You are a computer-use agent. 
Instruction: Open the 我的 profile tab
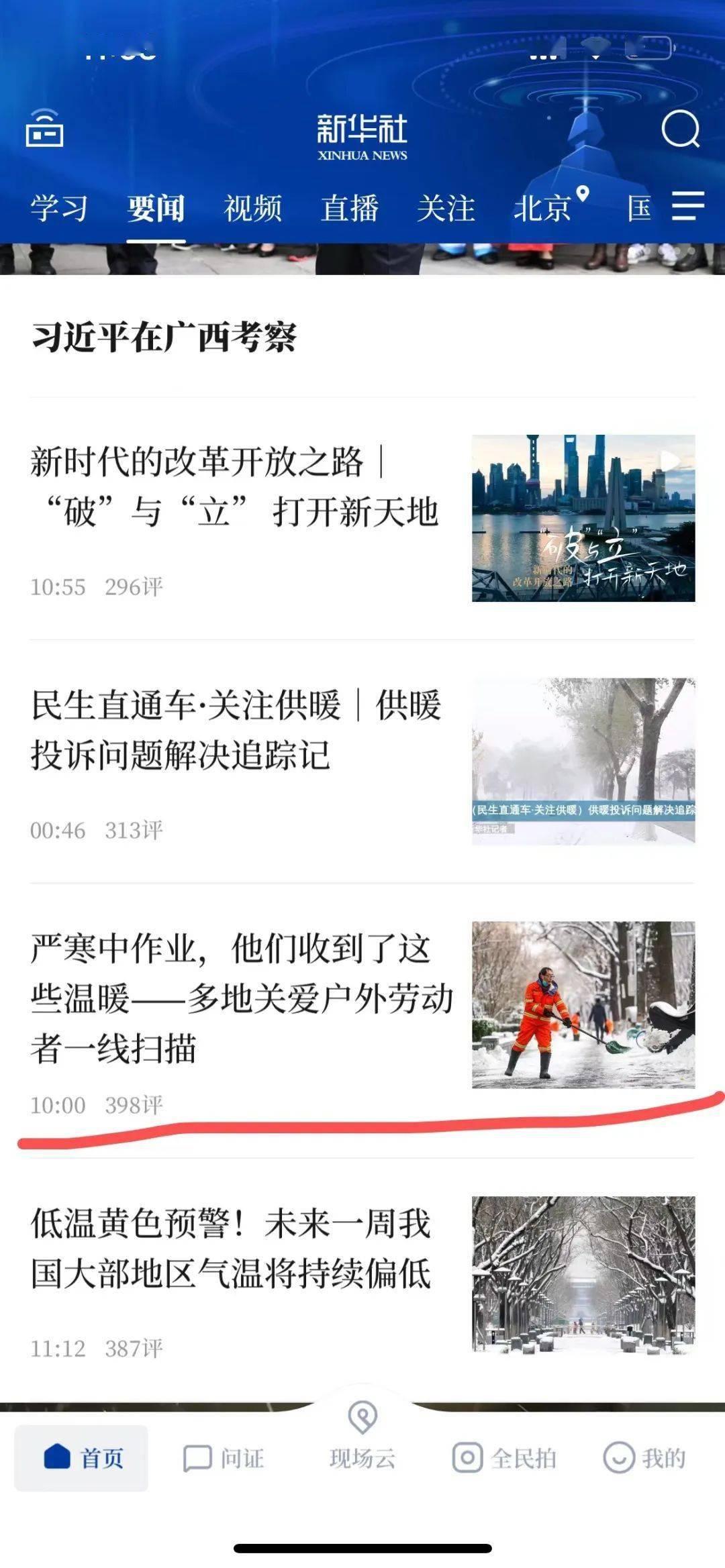(x=644, y=1459)
